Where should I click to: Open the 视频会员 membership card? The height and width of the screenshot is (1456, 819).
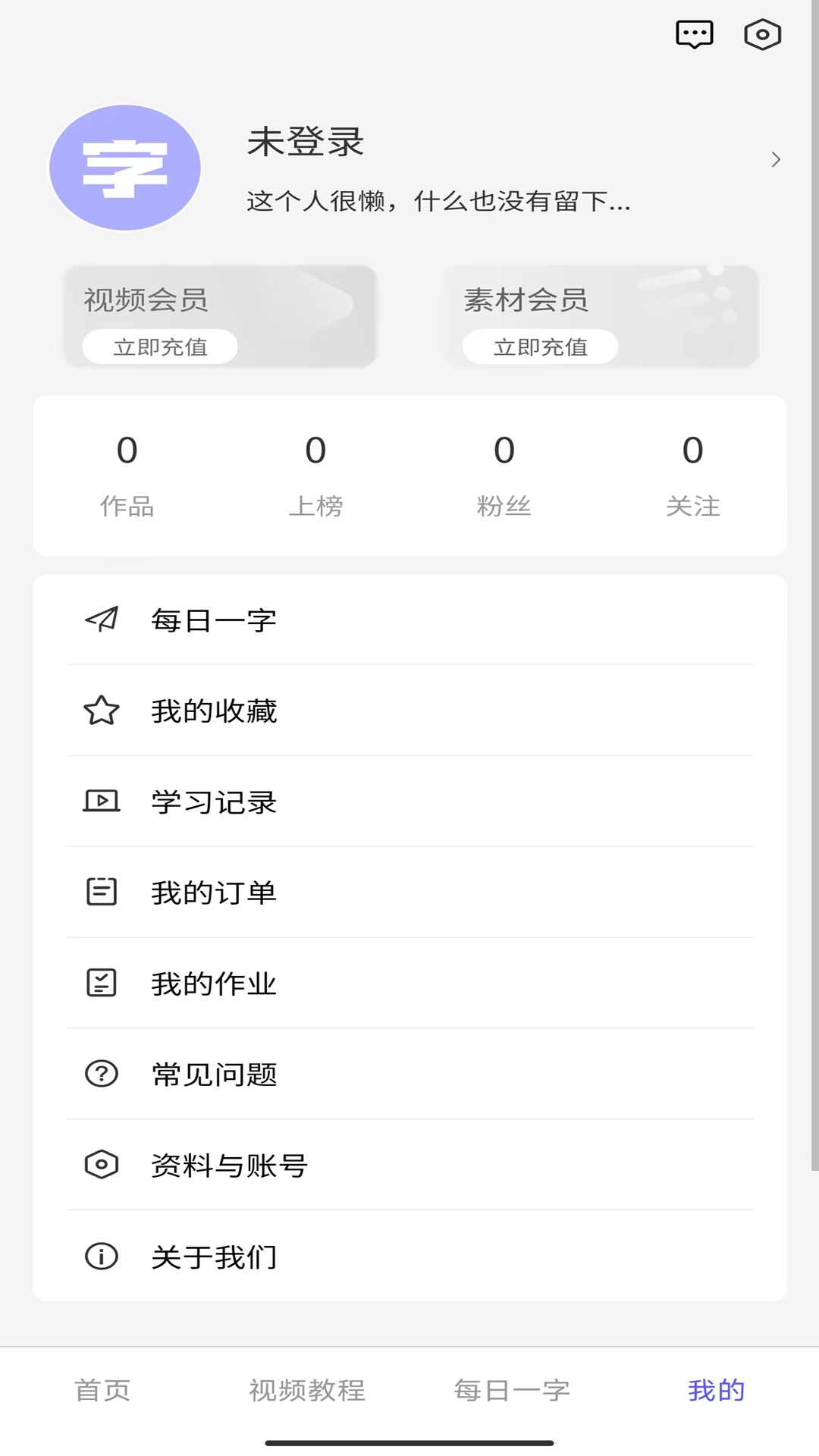[218, 316]
